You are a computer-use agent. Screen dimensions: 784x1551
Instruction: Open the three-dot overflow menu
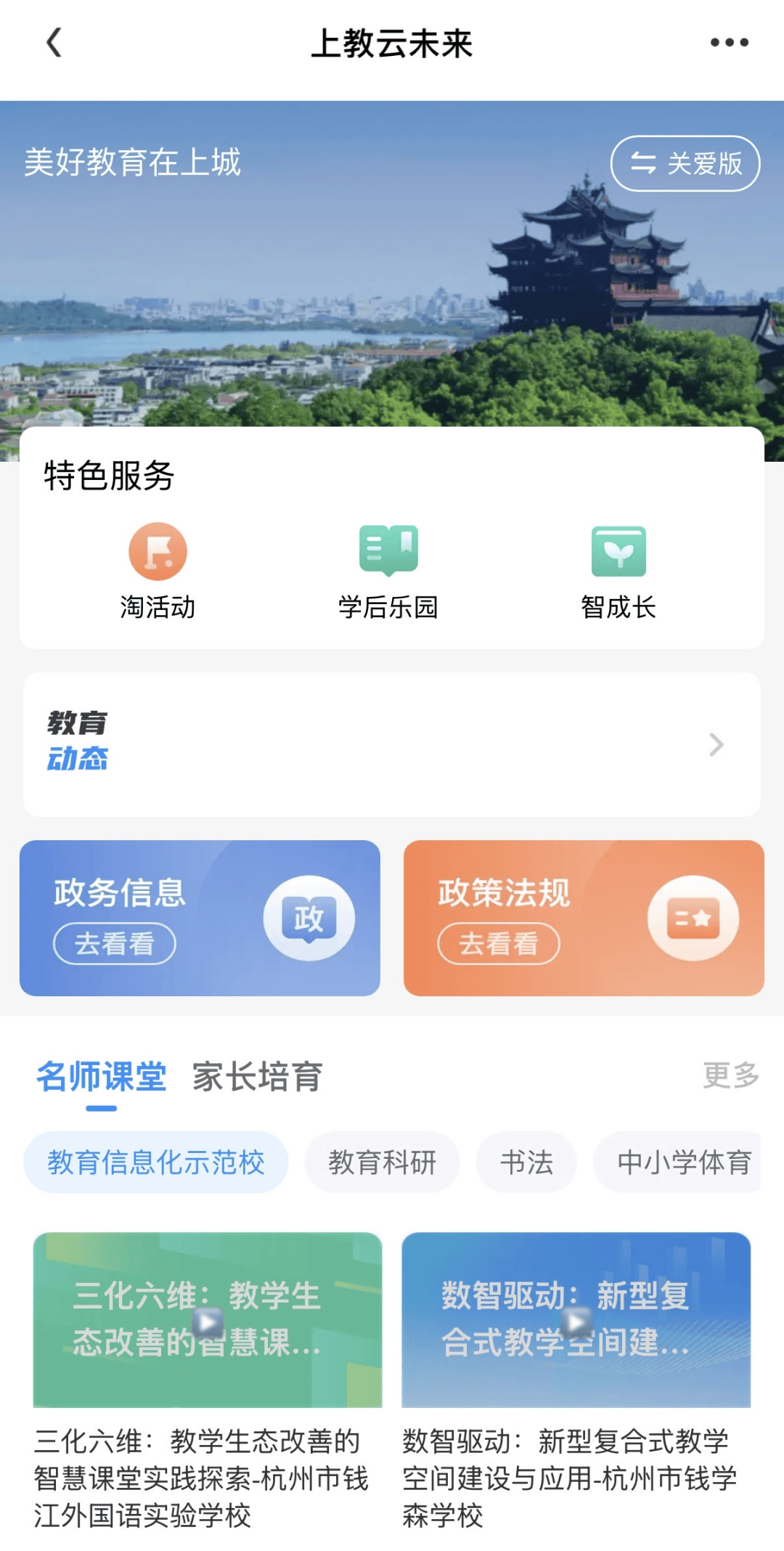[x=729, y=43]
